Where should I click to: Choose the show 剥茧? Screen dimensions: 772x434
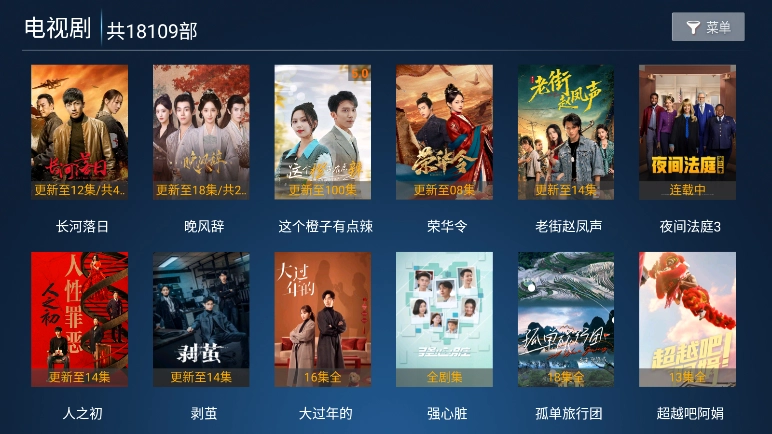tap(201, 320)
